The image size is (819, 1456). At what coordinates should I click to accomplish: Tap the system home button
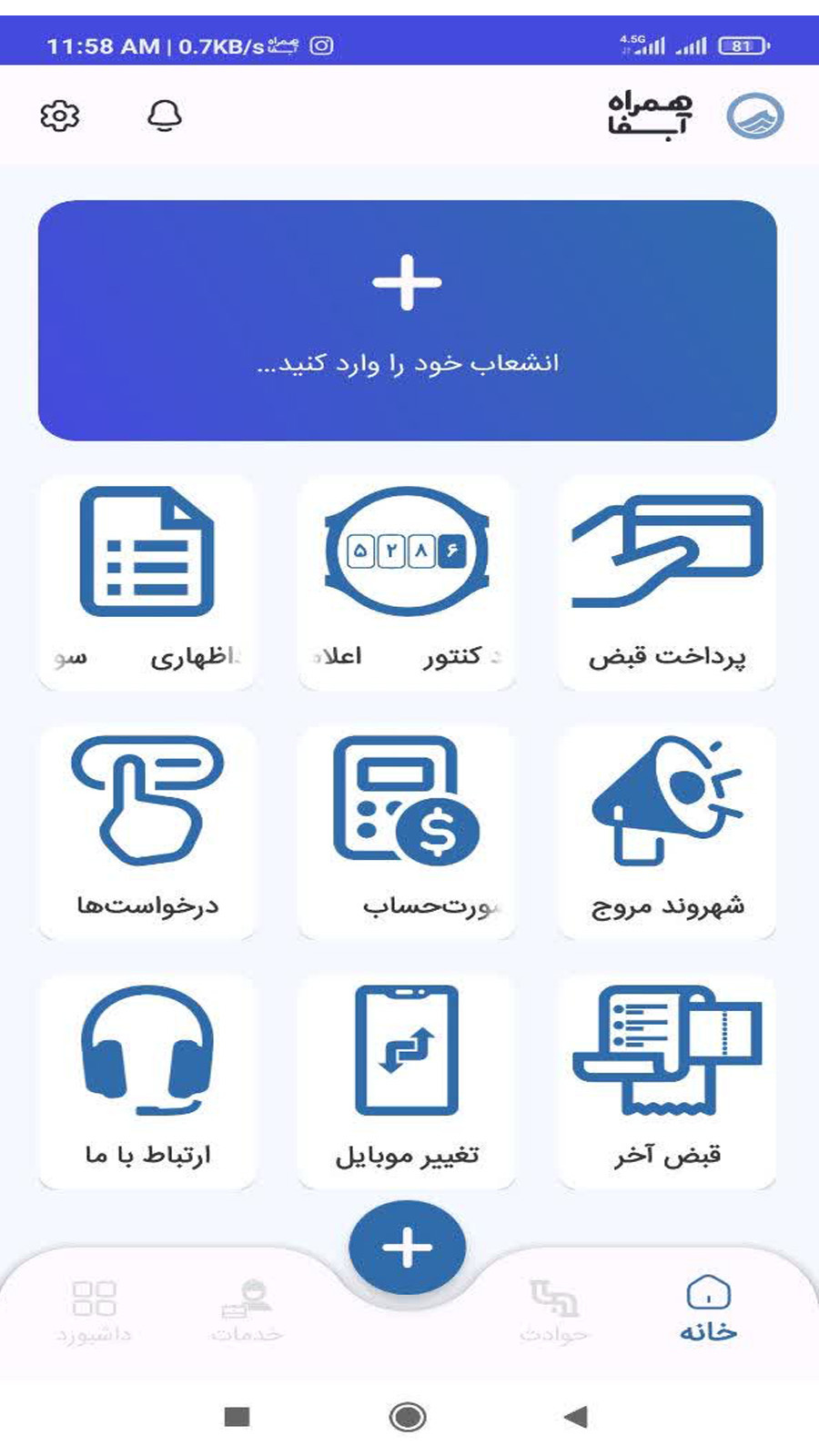point(407,1416)
